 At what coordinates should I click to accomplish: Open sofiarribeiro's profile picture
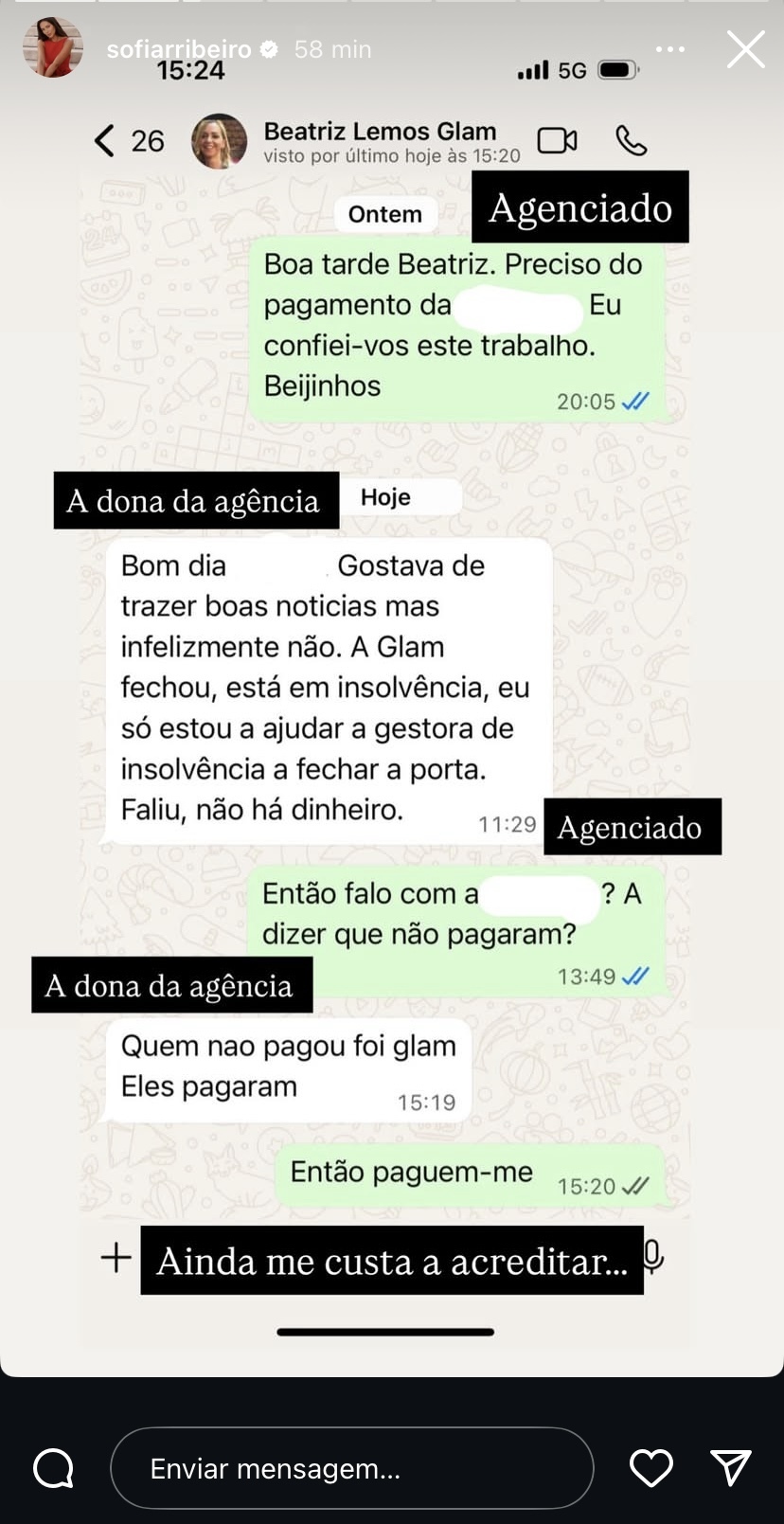(x=53, y=47)
